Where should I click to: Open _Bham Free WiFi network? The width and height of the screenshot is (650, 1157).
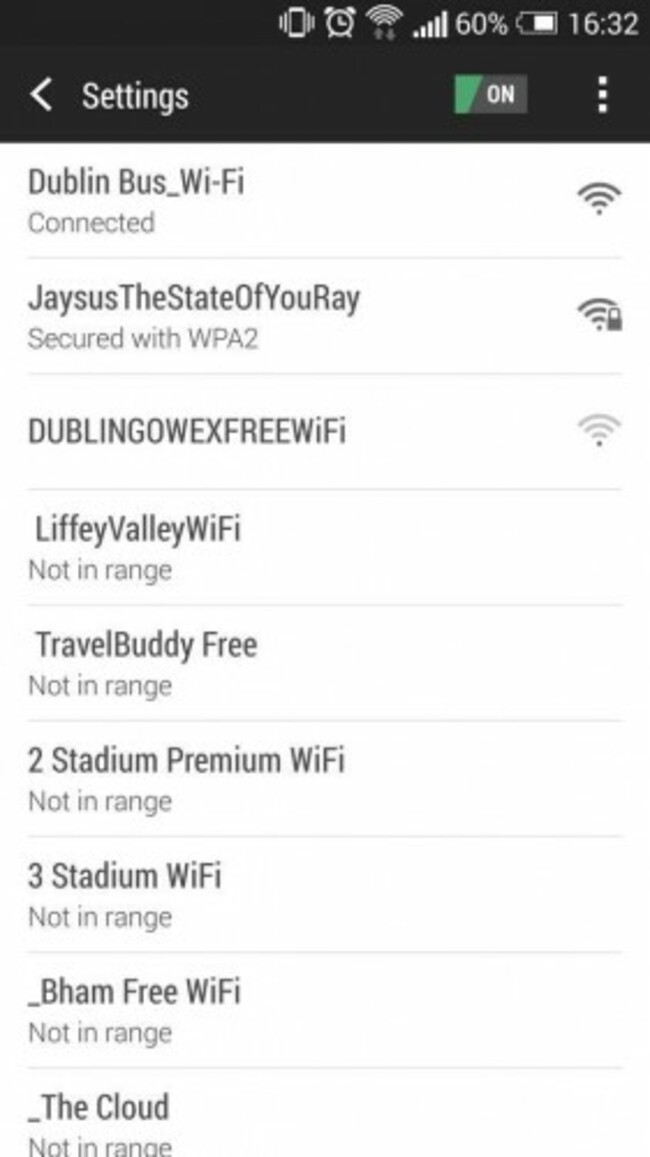[324, 1010]
